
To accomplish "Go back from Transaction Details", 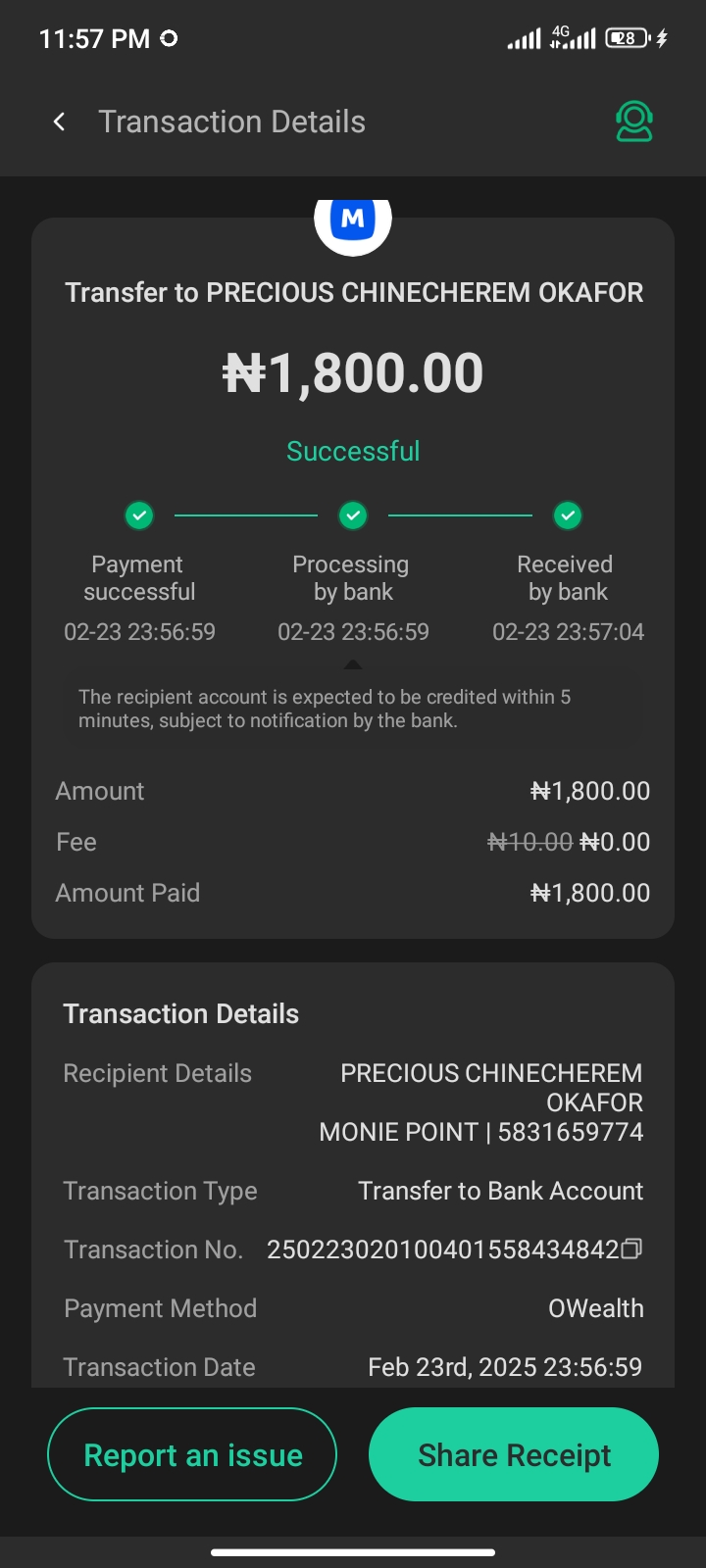I will pyautogui.click(x=60, y=122).
